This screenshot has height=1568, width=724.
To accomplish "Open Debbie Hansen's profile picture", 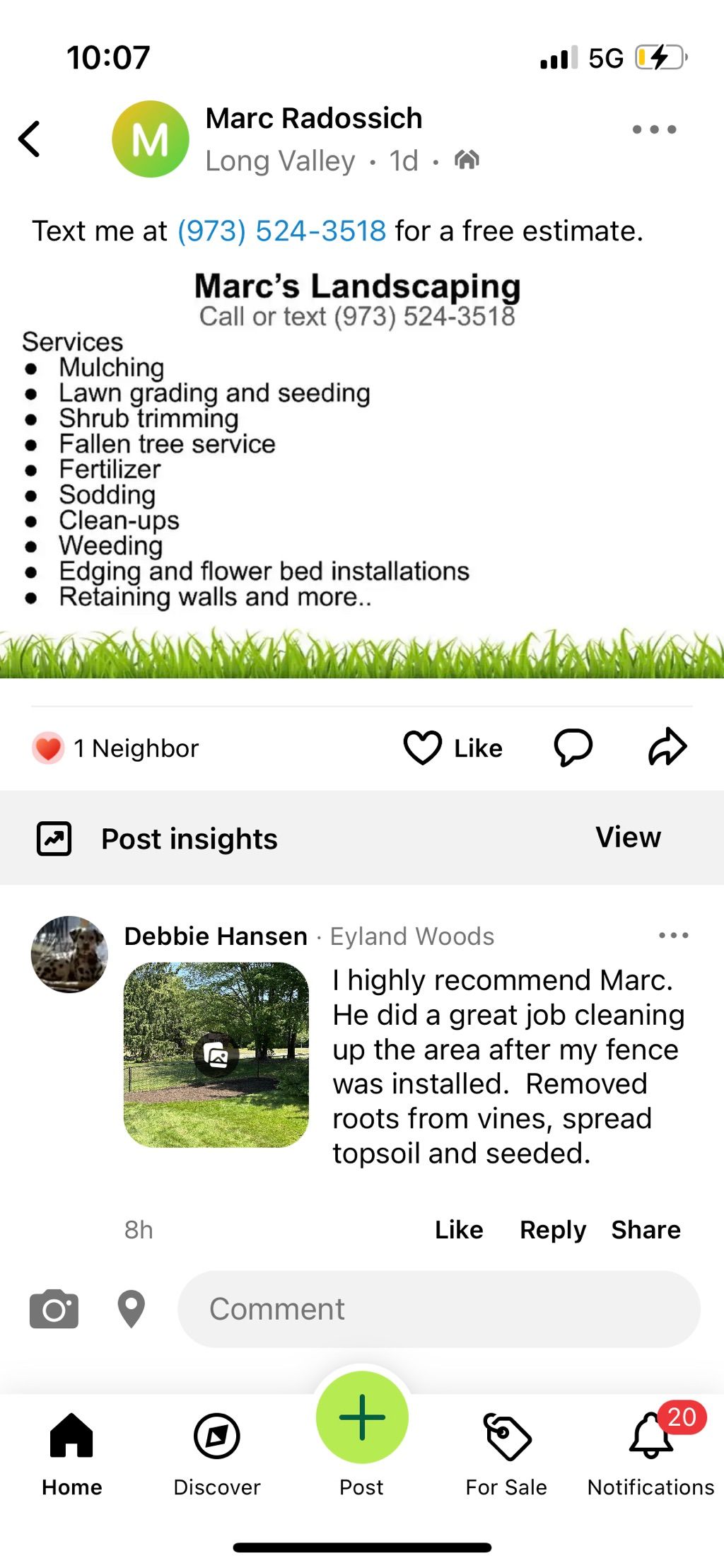I will pyautogui.click(x=69, y=954).
